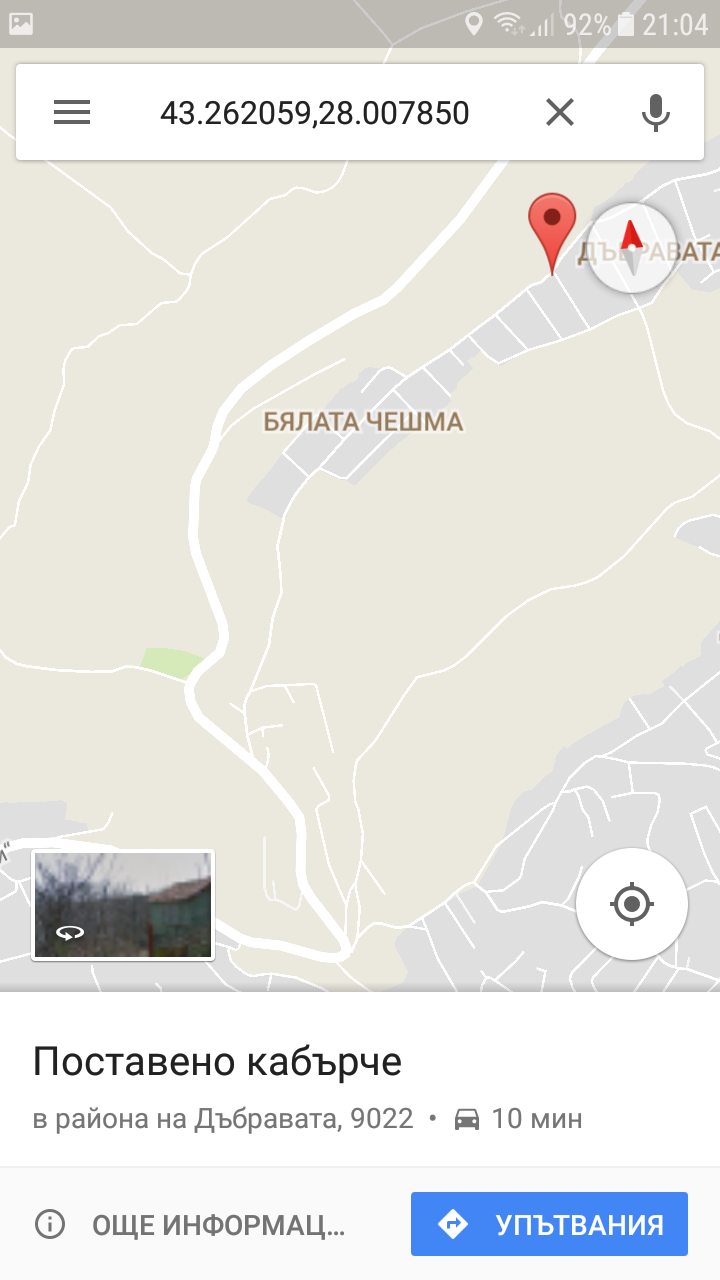Get directions with УПЪТВАНИЯ
Viewport: 720px width, 1280px height.
coord(549,1224)
